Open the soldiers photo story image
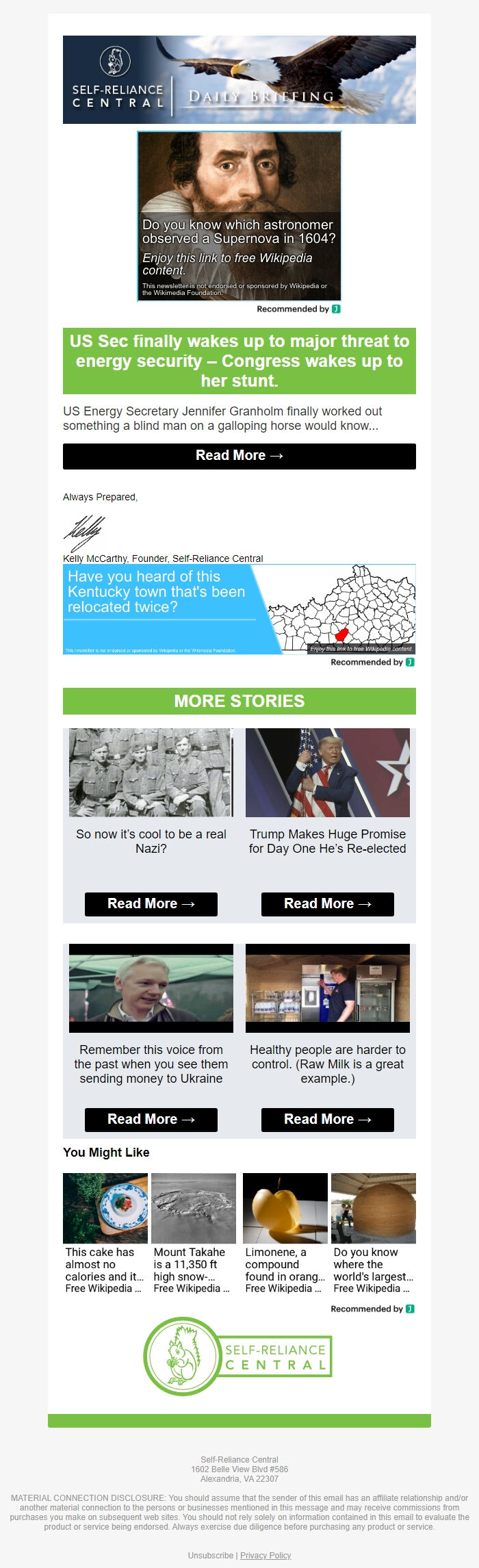 coord(151,772)
